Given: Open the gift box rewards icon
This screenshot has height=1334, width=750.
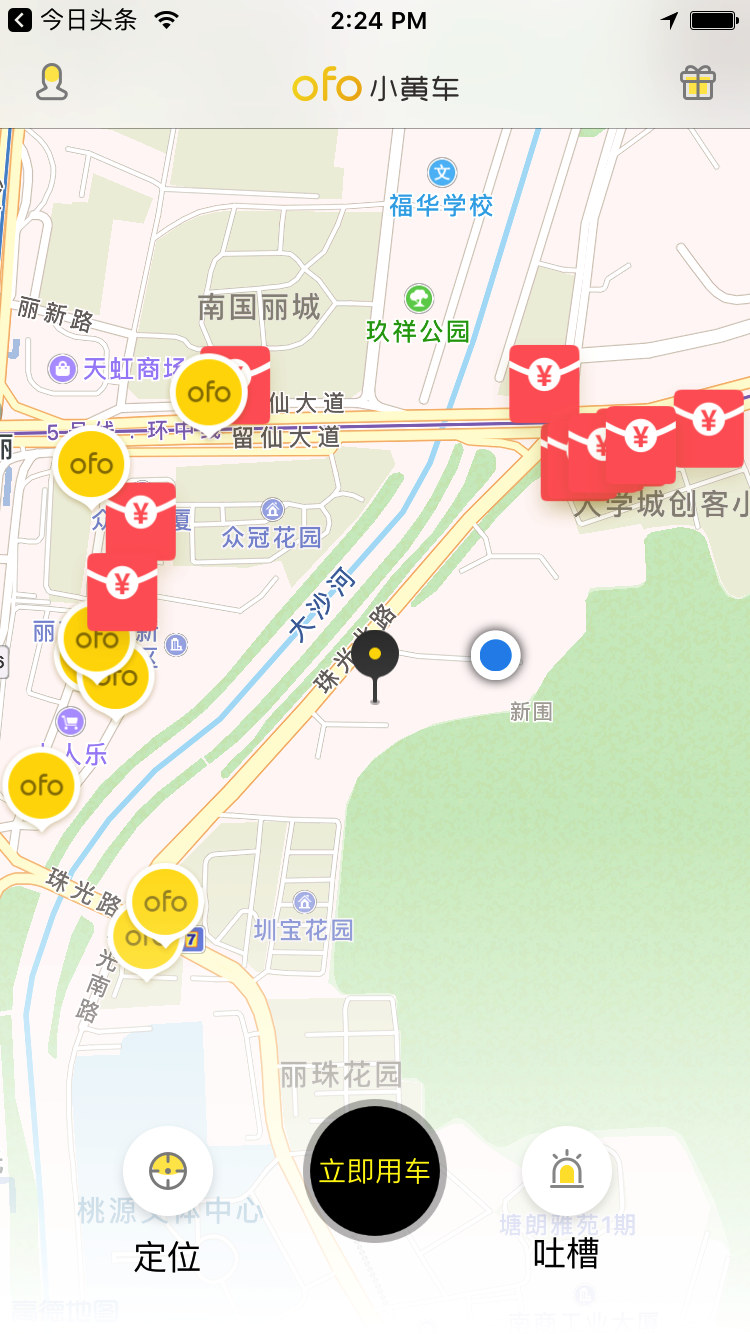Looking at the screenshot, I should (698, 83).
